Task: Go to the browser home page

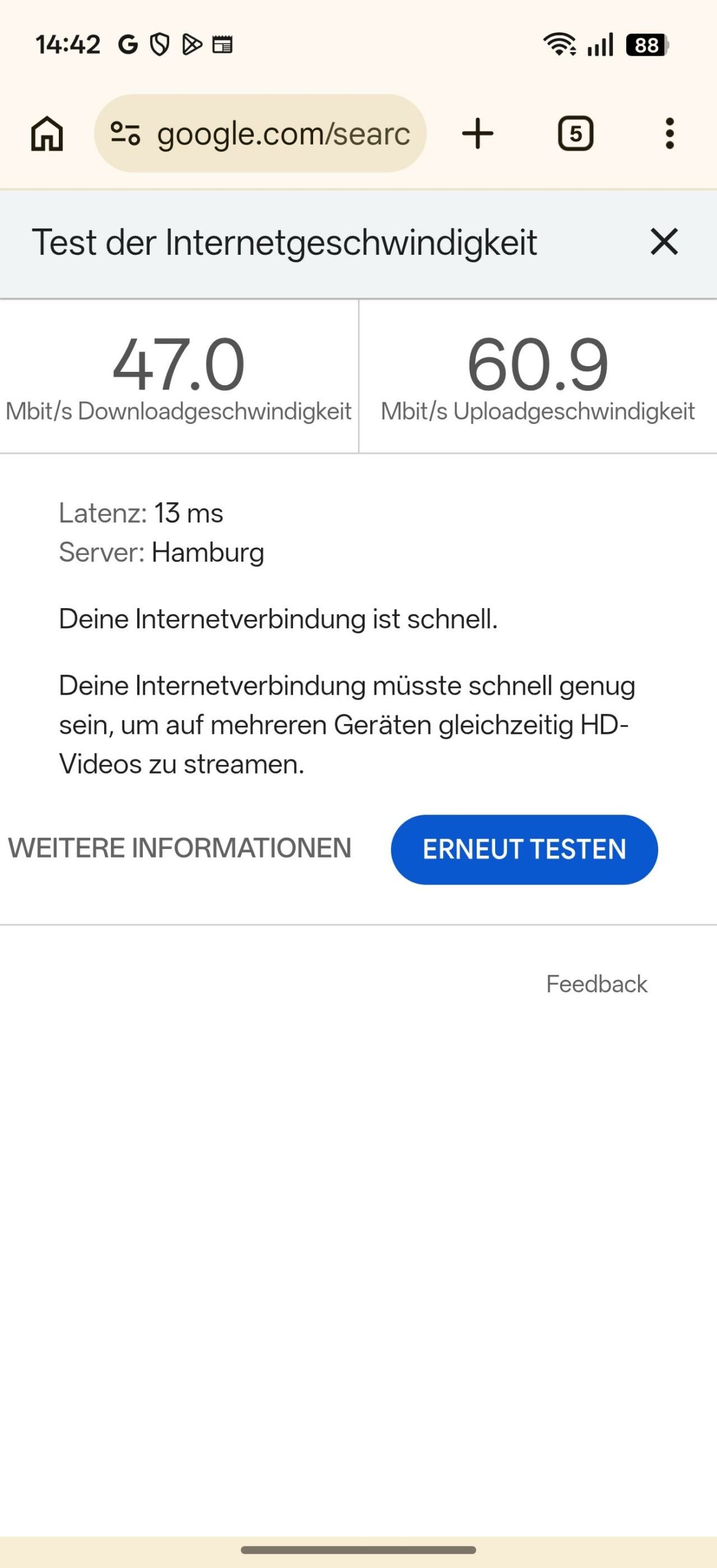Action: point(47,134)
